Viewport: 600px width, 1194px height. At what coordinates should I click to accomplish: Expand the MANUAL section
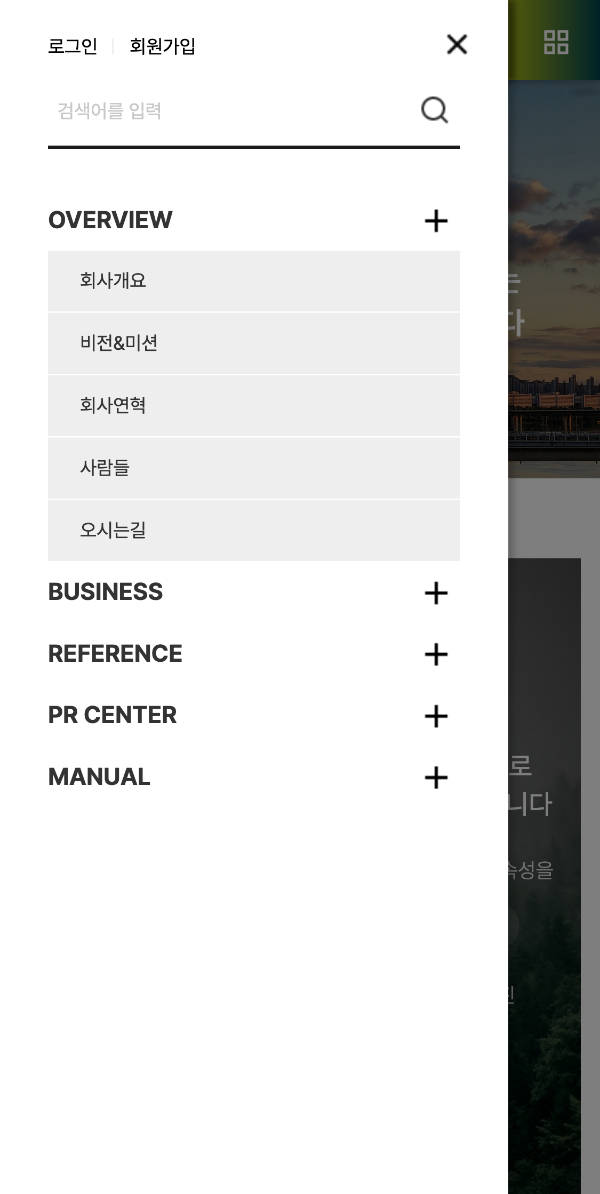[436, 777]
